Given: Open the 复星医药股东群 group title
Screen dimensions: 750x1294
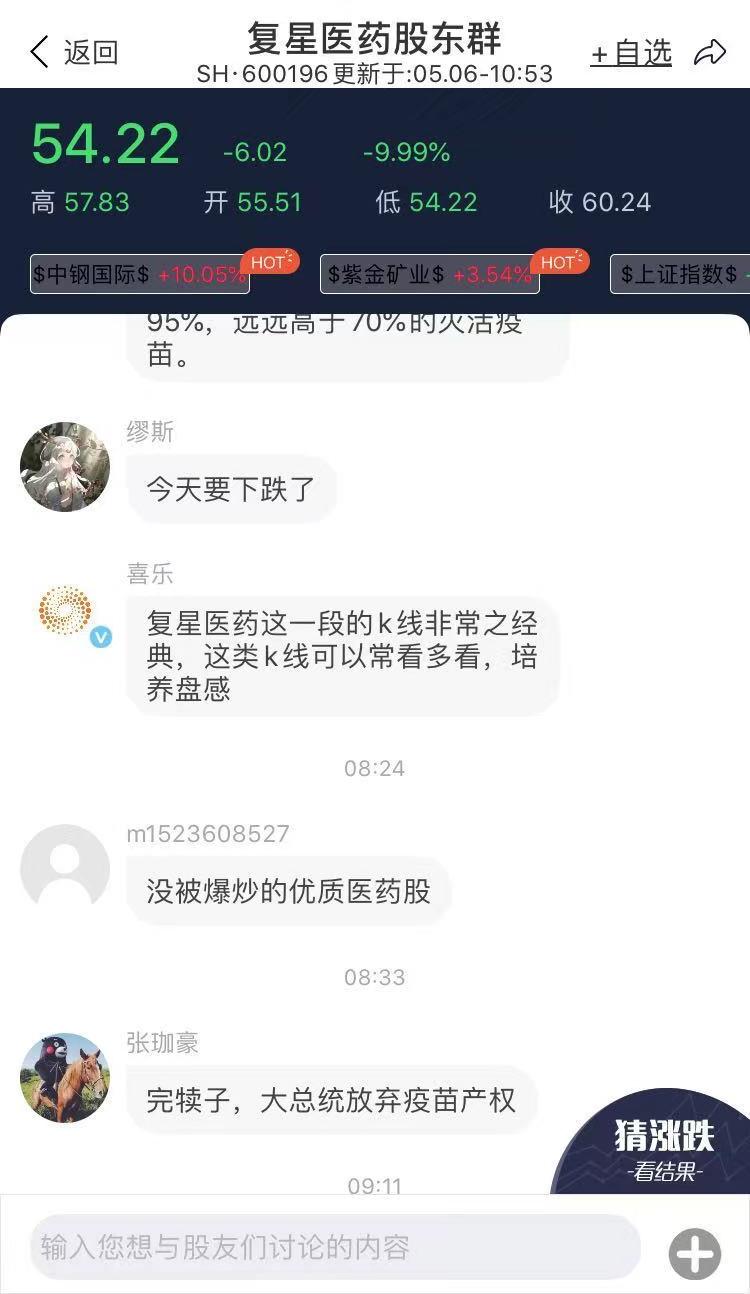Looking at the screenshot, I should coord(375,42).
